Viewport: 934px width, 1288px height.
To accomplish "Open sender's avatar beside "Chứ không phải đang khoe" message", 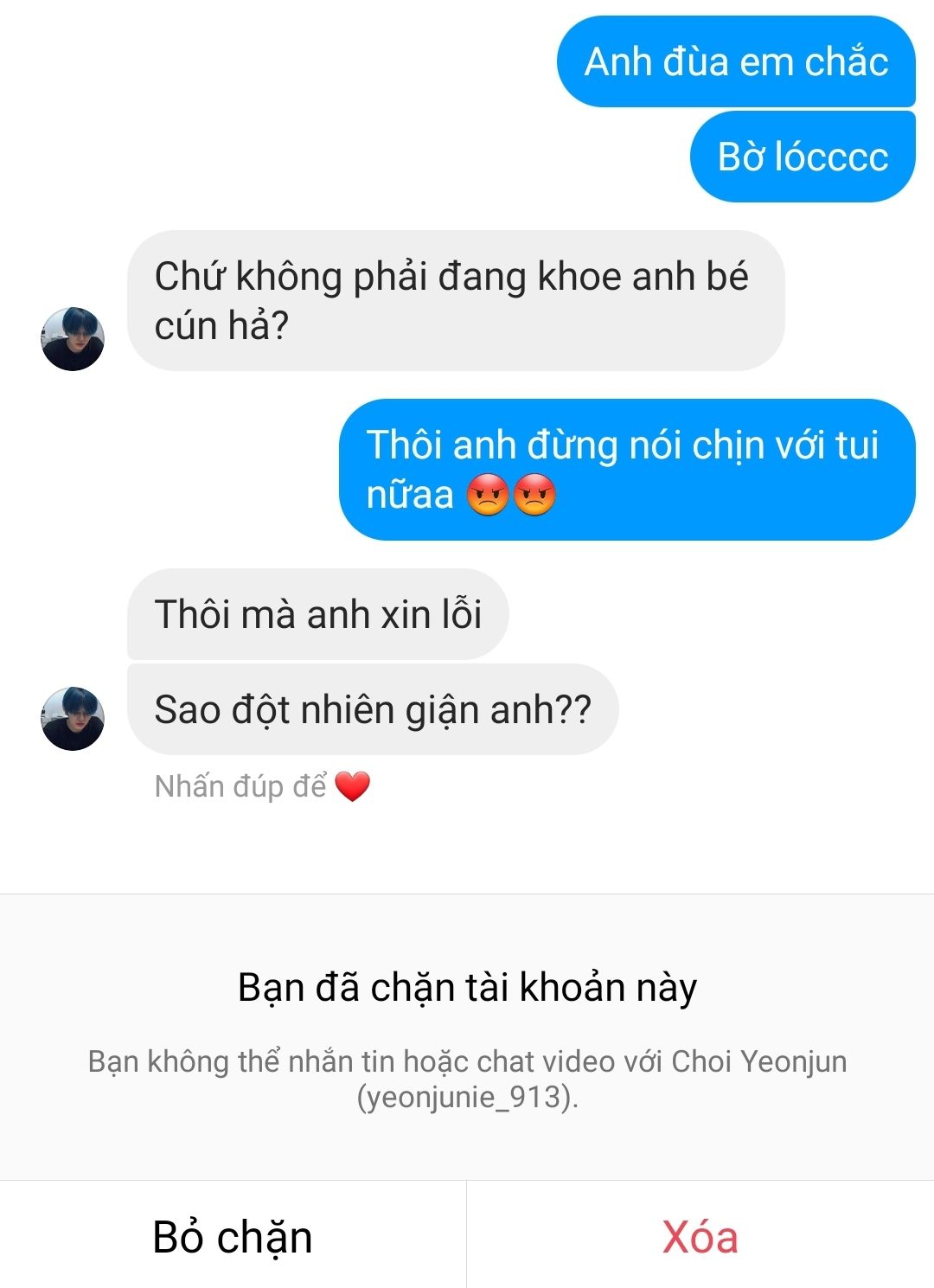I will (x=73, y=339).
